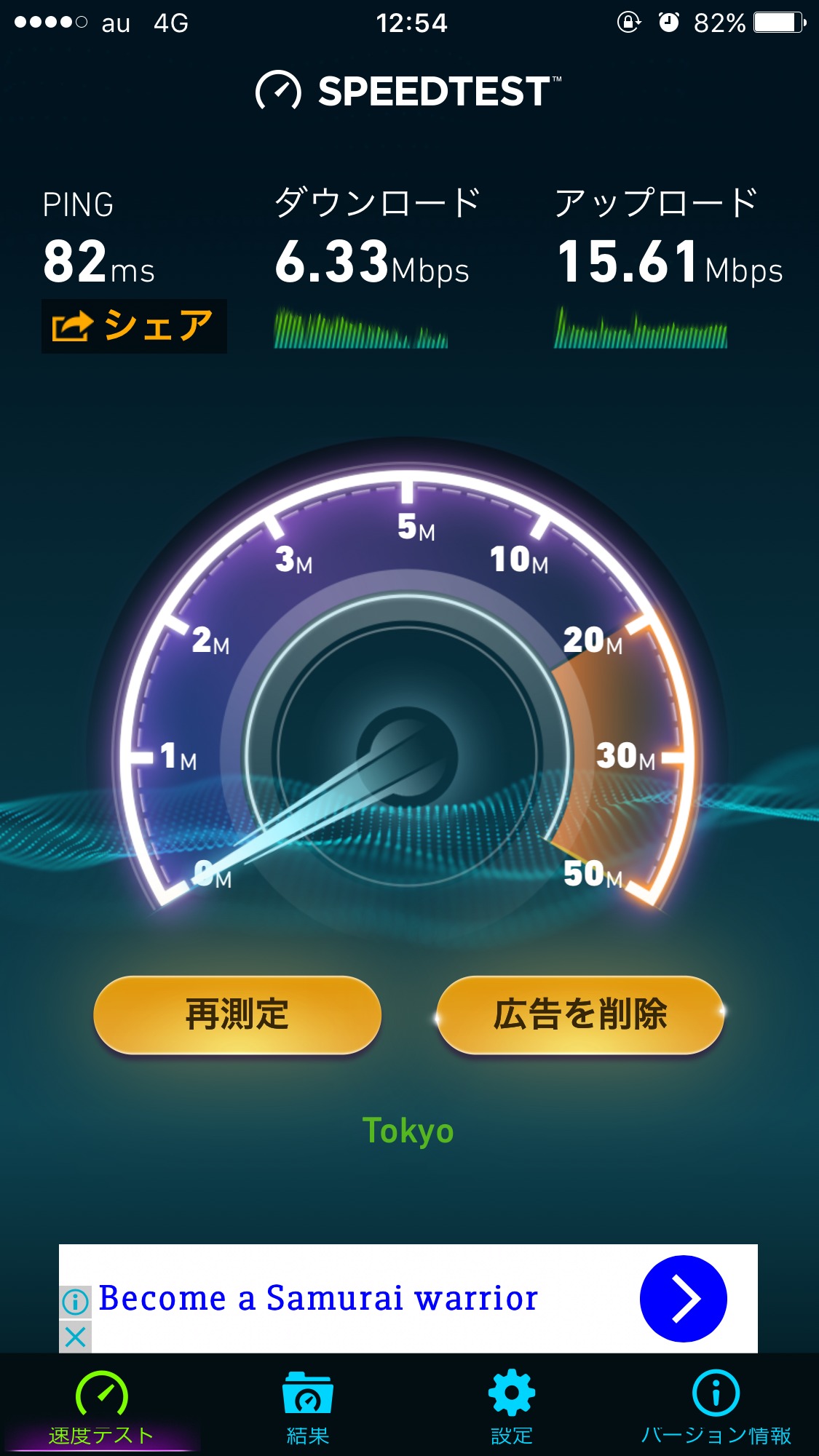The height and width of the screenshot is (1456, 819).
Task: Open the Samurai warrior ad arrow
Action: pos(683,1299)
